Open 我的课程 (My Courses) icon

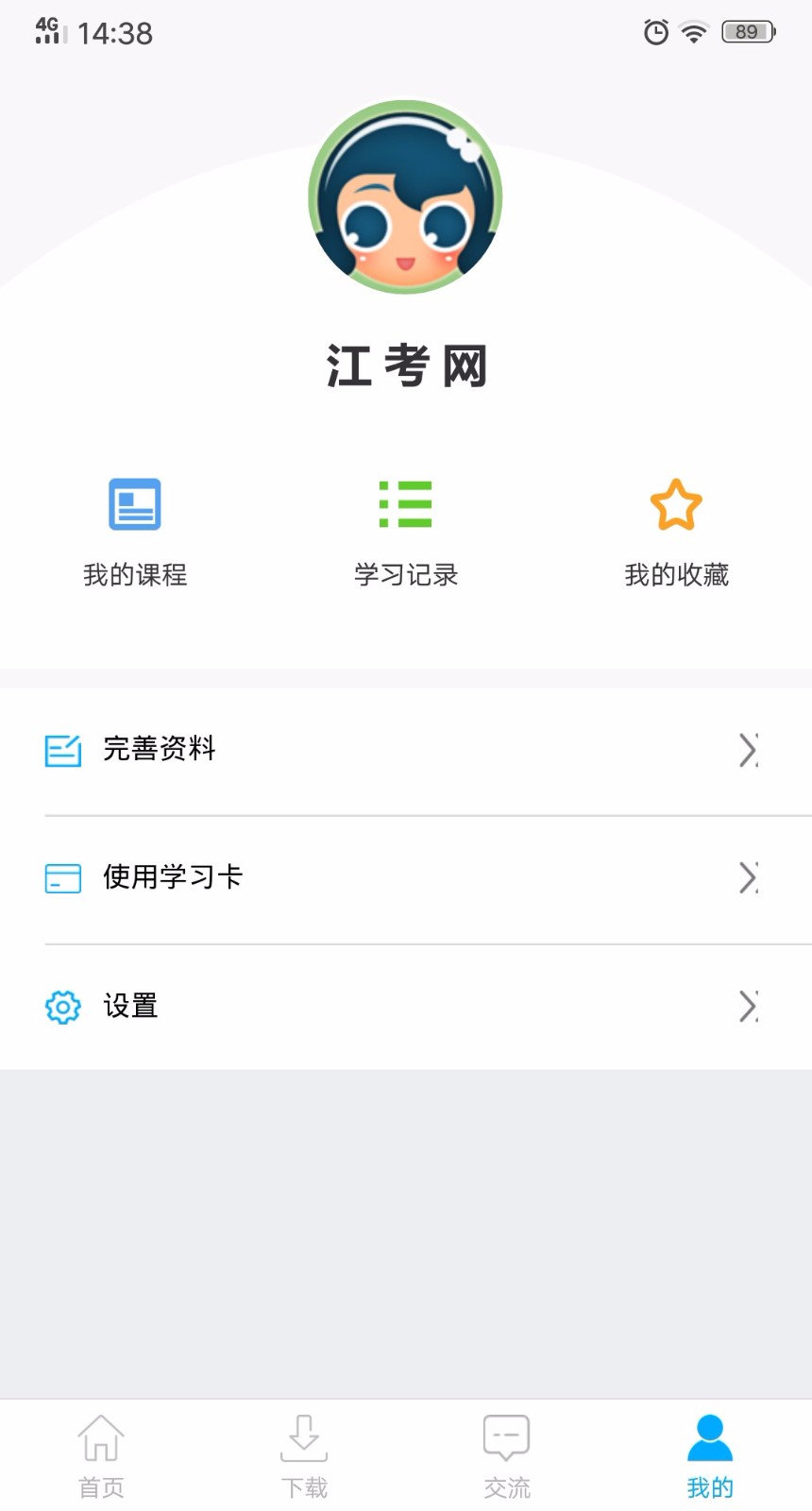point(135,505)
